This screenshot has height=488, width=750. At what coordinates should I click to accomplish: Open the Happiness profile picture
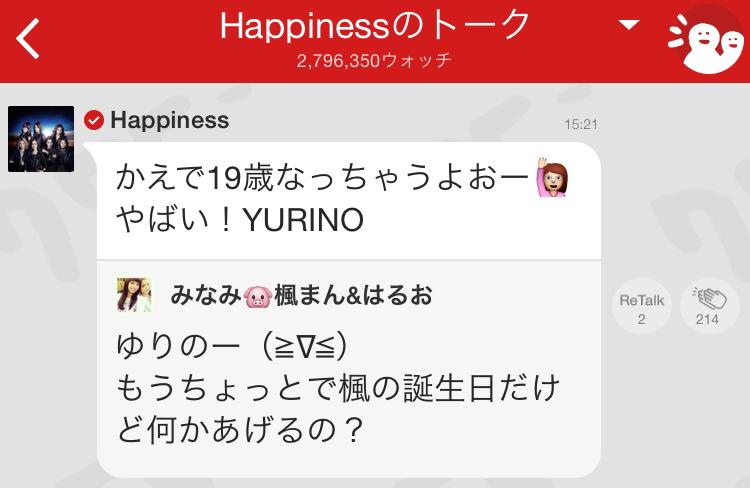point(41,139)
